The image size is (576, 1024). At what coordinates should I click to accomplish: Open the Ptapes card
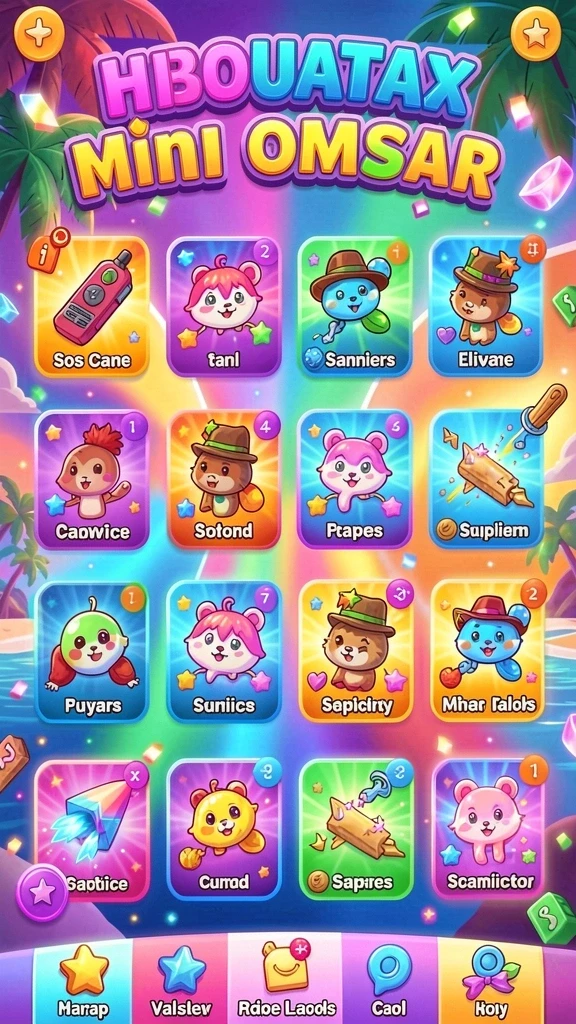[356, 479]
